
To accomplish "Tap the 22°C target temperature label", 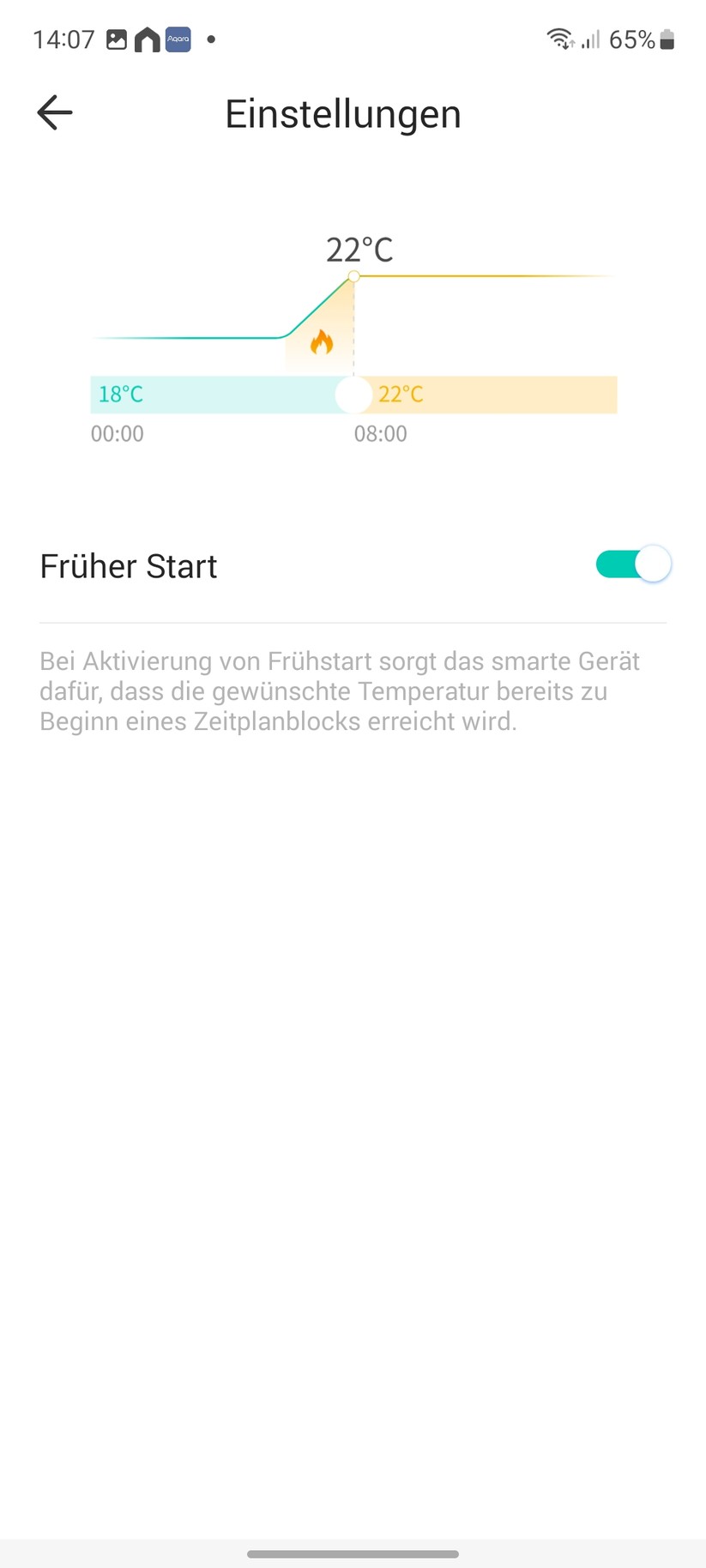I will point(359,250).
